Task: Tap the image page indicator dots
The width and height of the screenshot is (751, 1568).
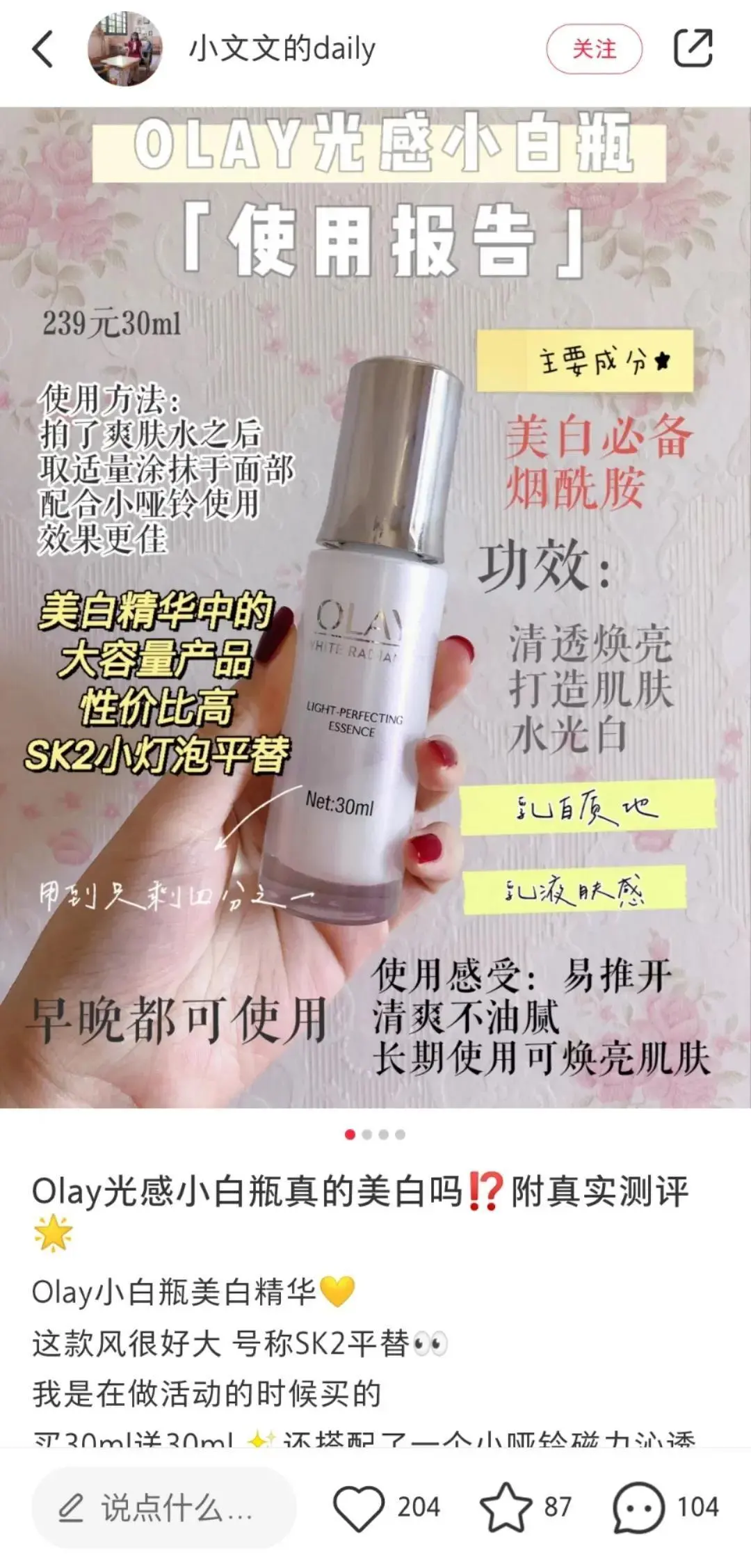Action: 375,1135
